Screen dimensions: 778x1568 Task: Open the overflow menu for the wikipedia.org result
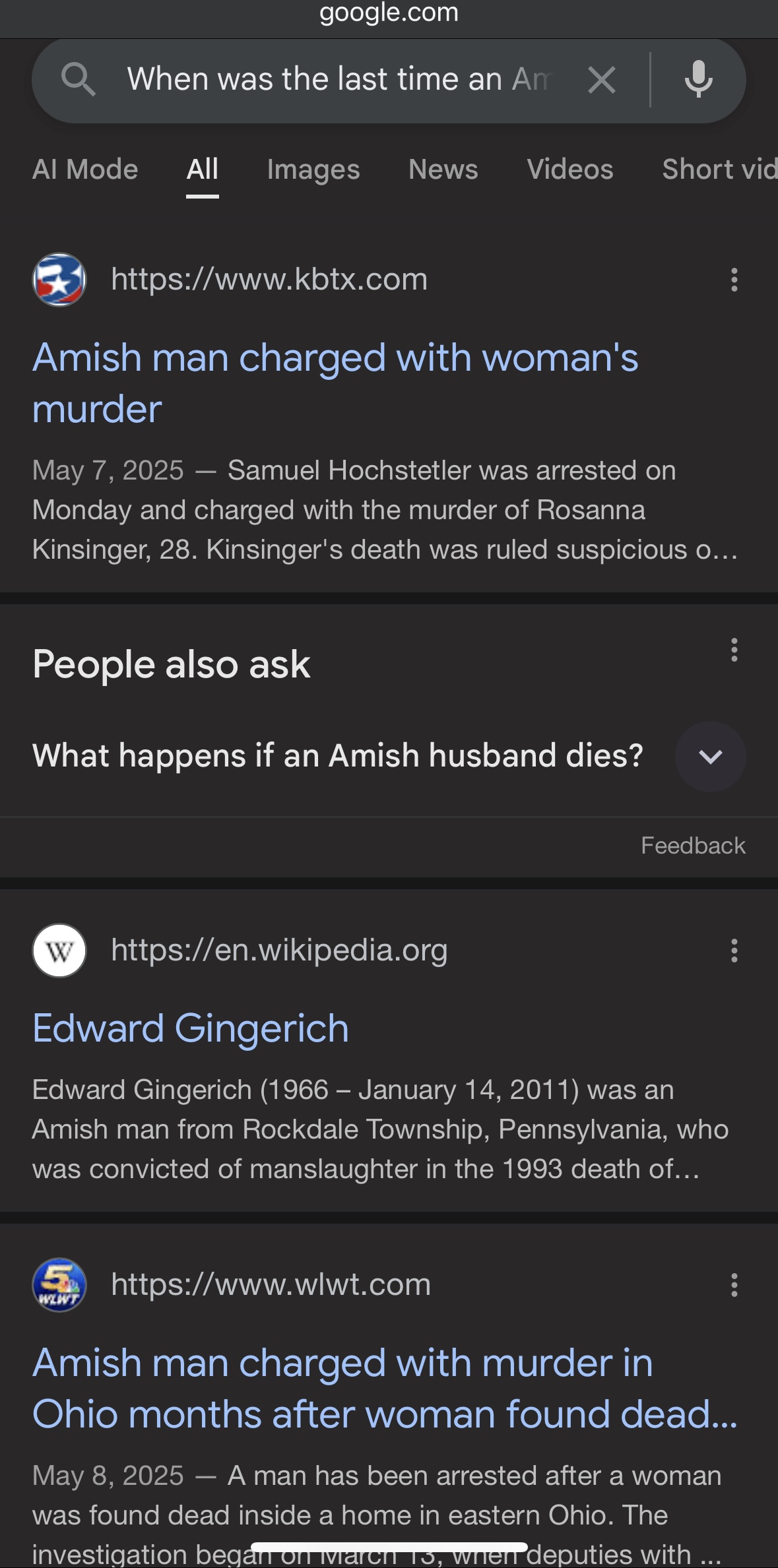click(734, 951)
